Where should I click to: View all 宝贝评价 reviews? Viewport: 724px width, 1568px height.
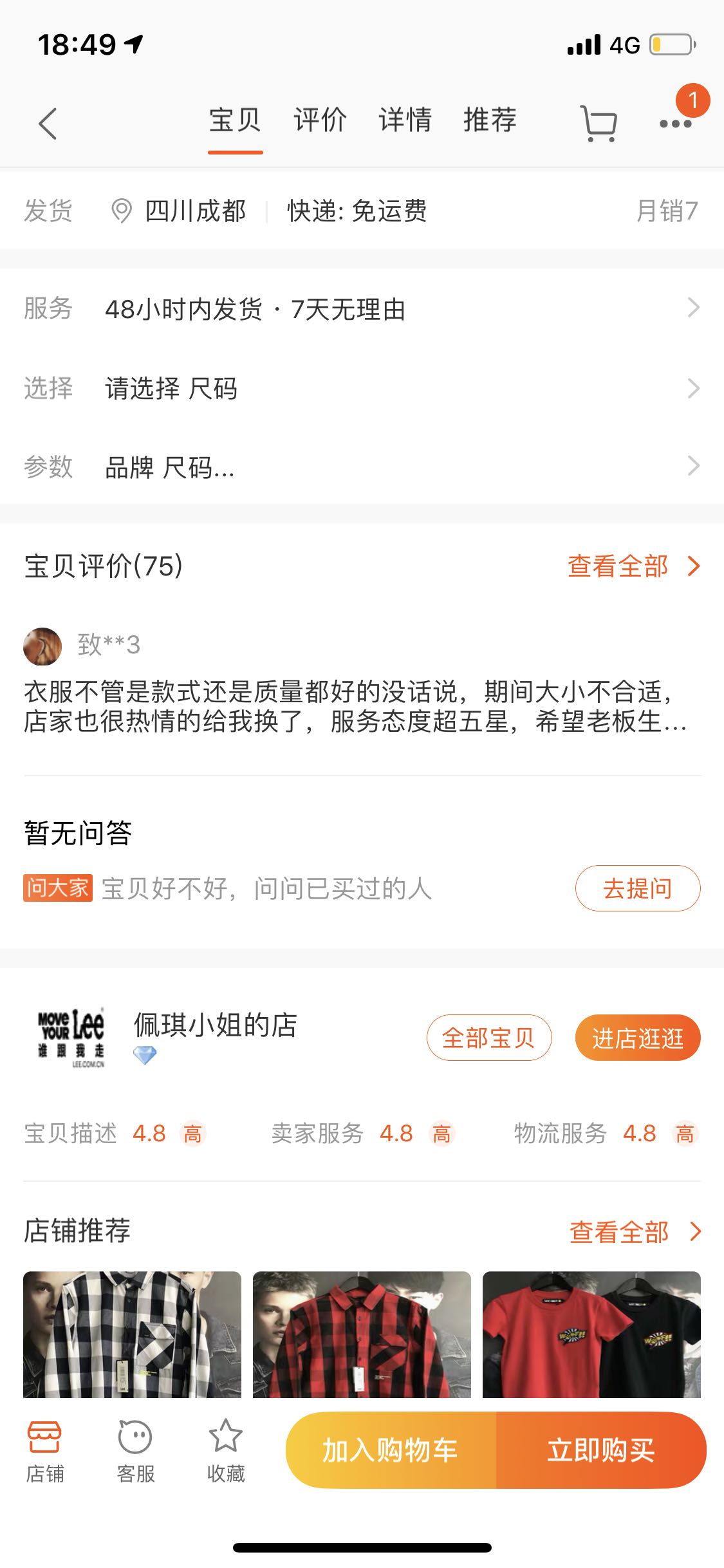coord(633,566)
